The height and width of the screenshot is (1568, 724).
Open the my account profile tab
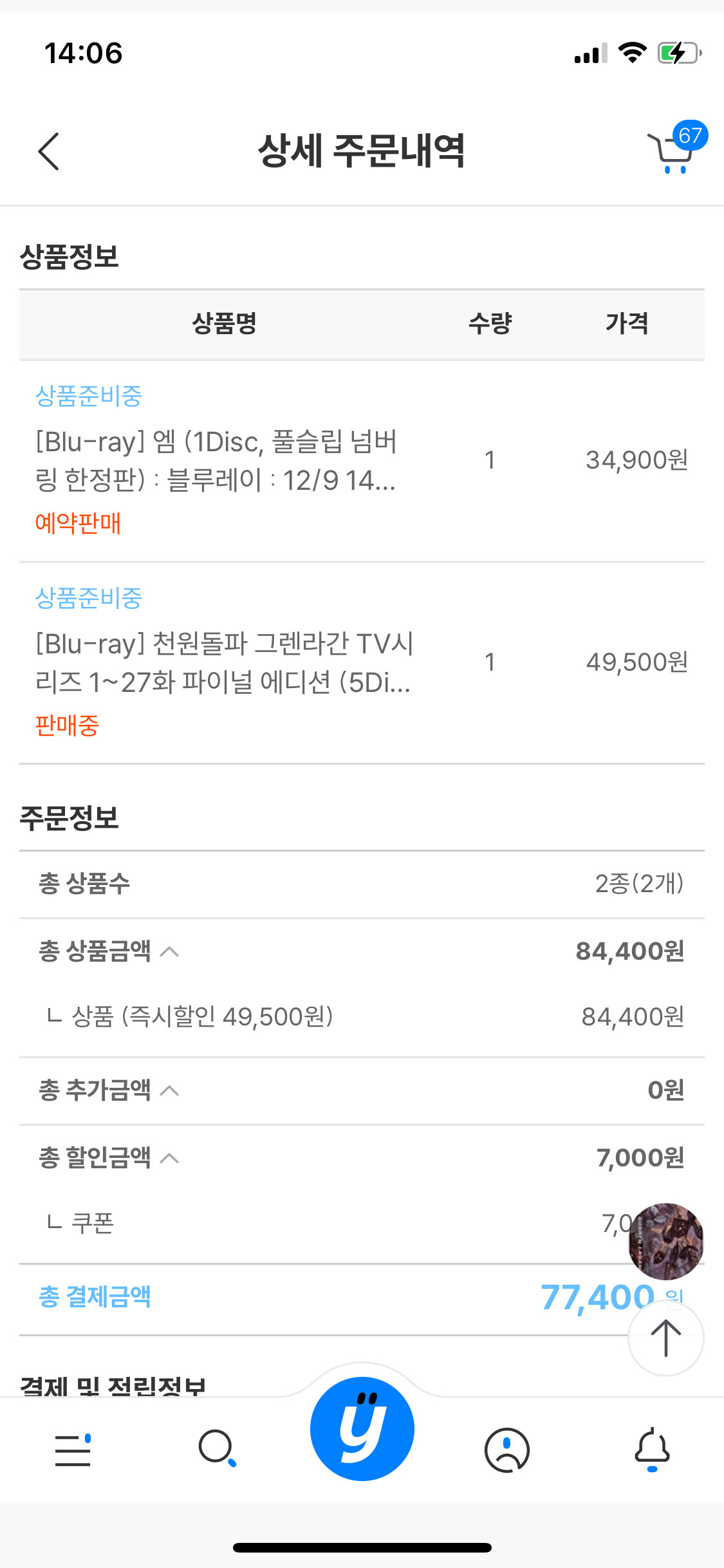pyautogui.click(x=507, y=1450)
